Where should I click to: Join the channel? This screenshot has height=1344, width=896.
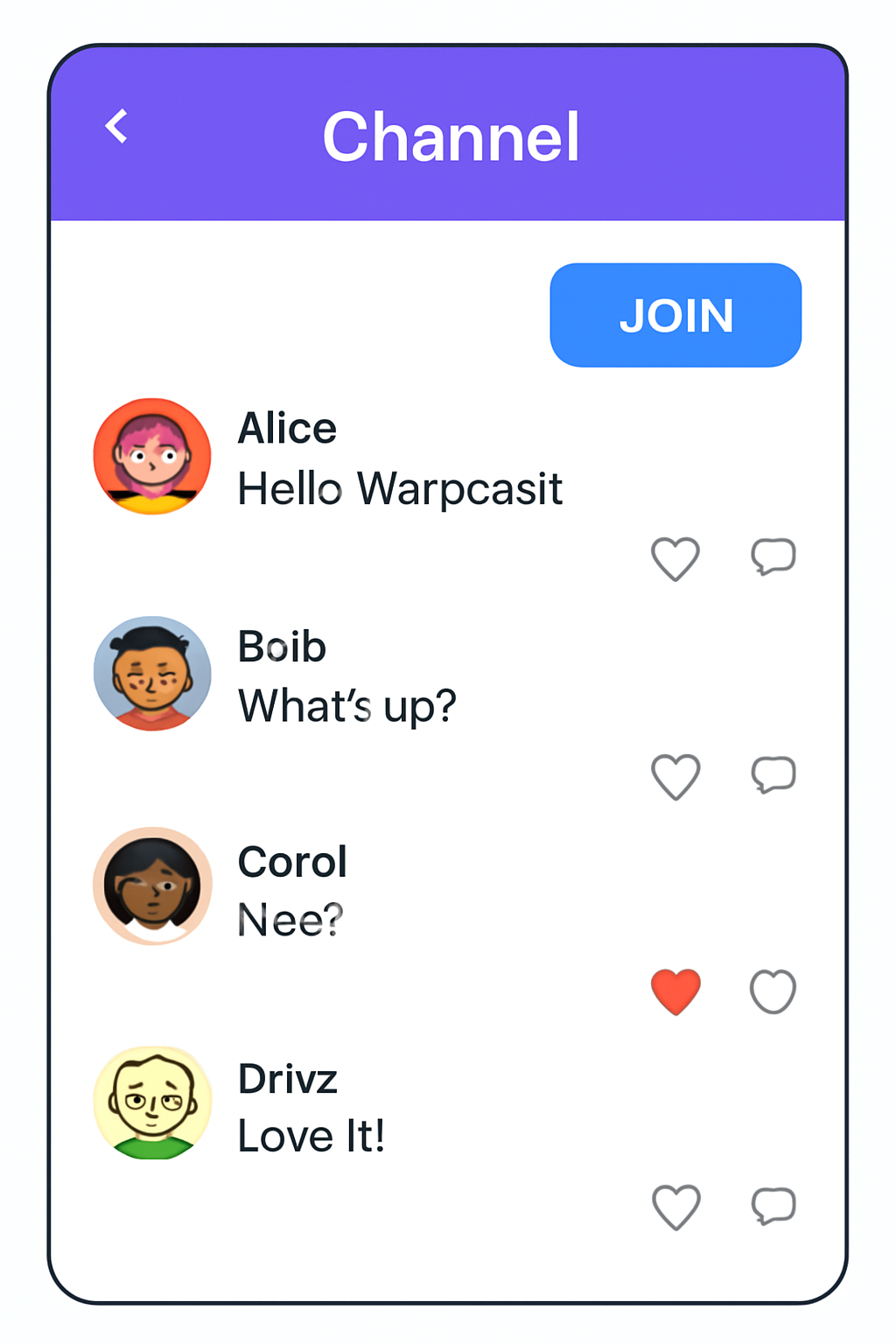[675, 315]
